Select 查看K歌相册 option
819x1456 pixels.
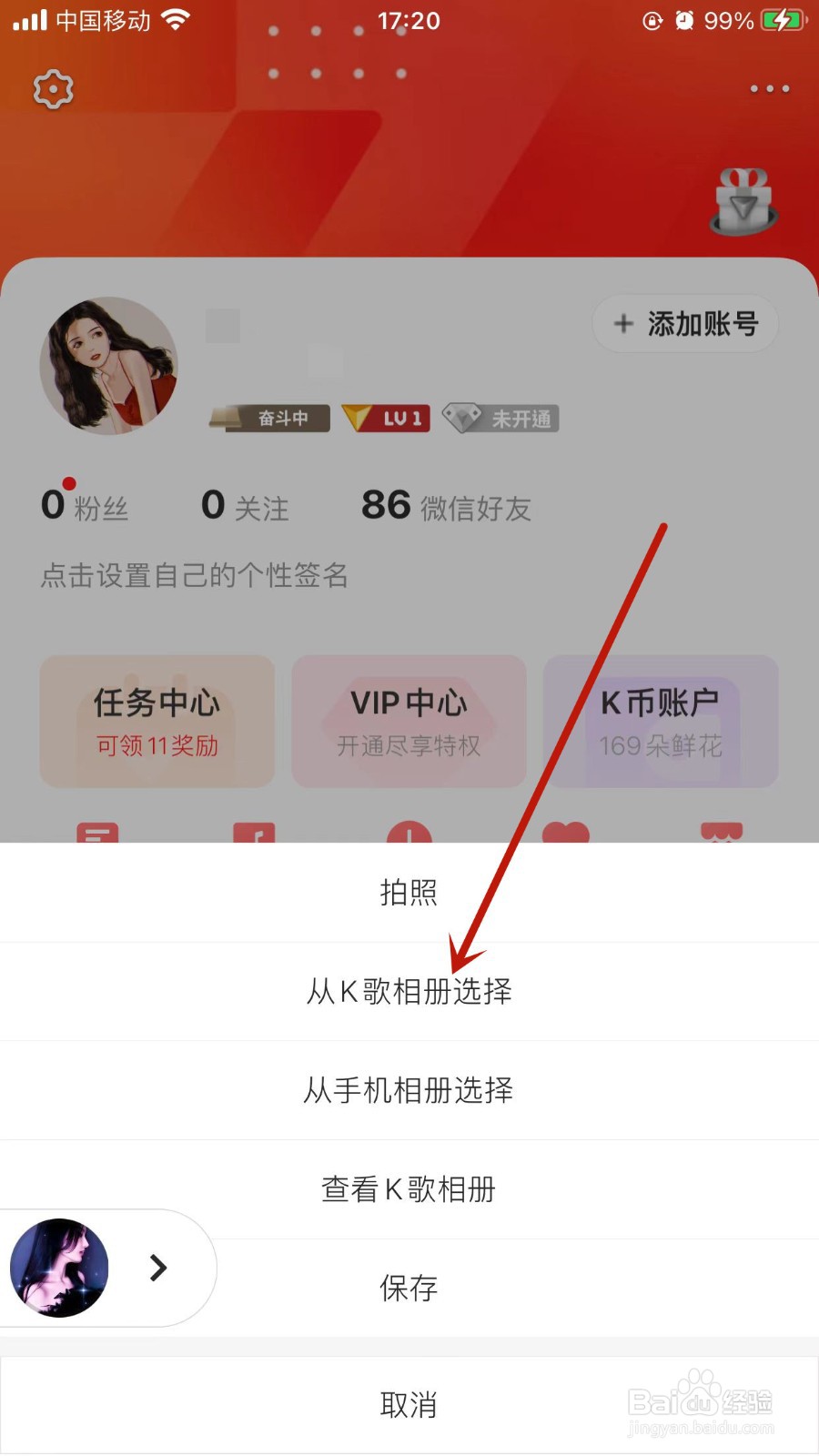coord(409,1189)
